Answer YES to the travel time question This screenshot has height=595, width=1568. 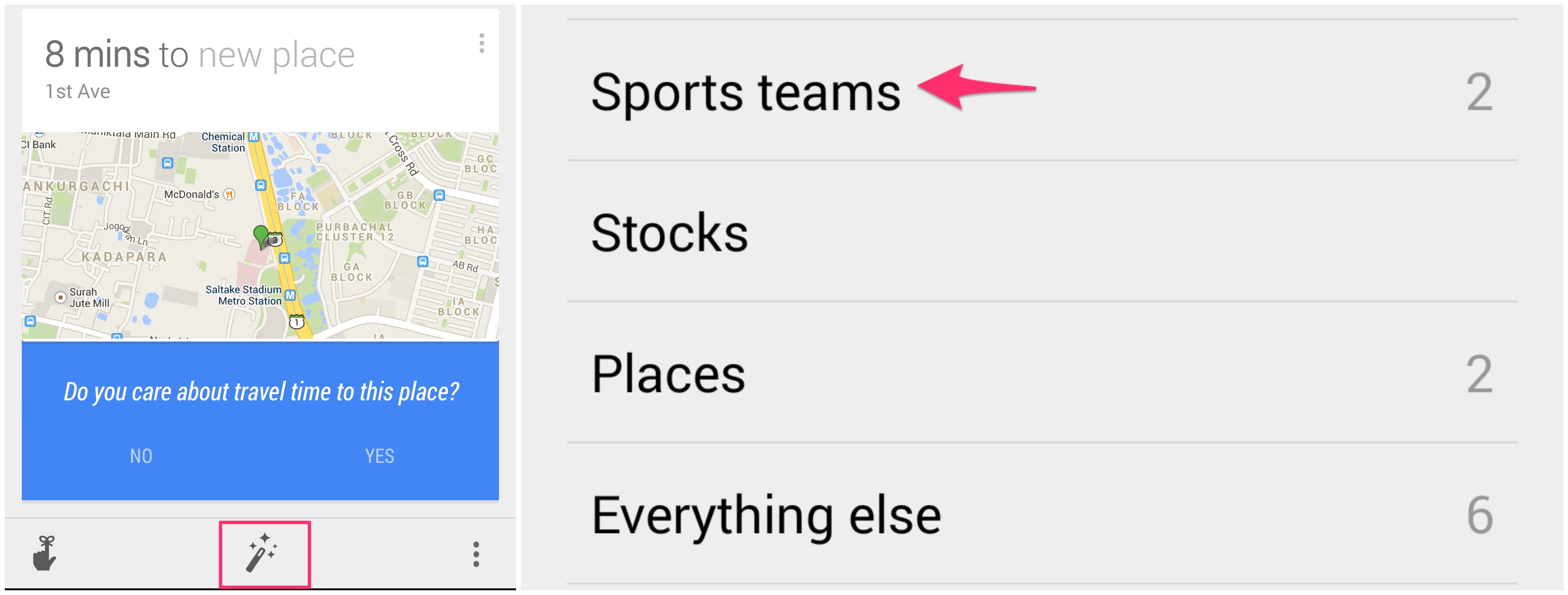[x=379, y=456]
